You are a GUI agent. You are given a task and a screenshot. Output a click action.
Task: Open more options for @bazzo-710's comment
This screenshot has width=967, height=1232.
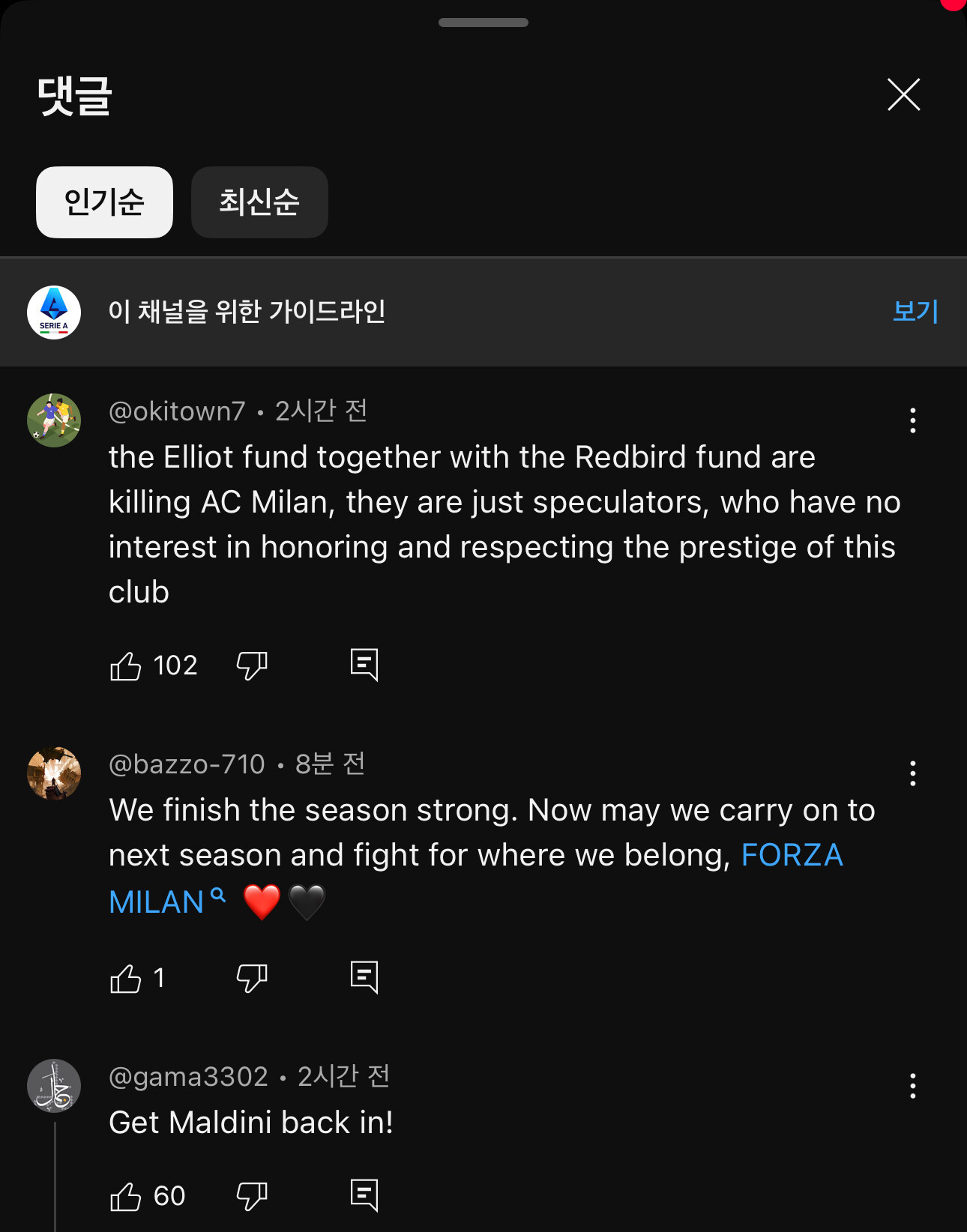pyautogui.click(x=912, y=773)
